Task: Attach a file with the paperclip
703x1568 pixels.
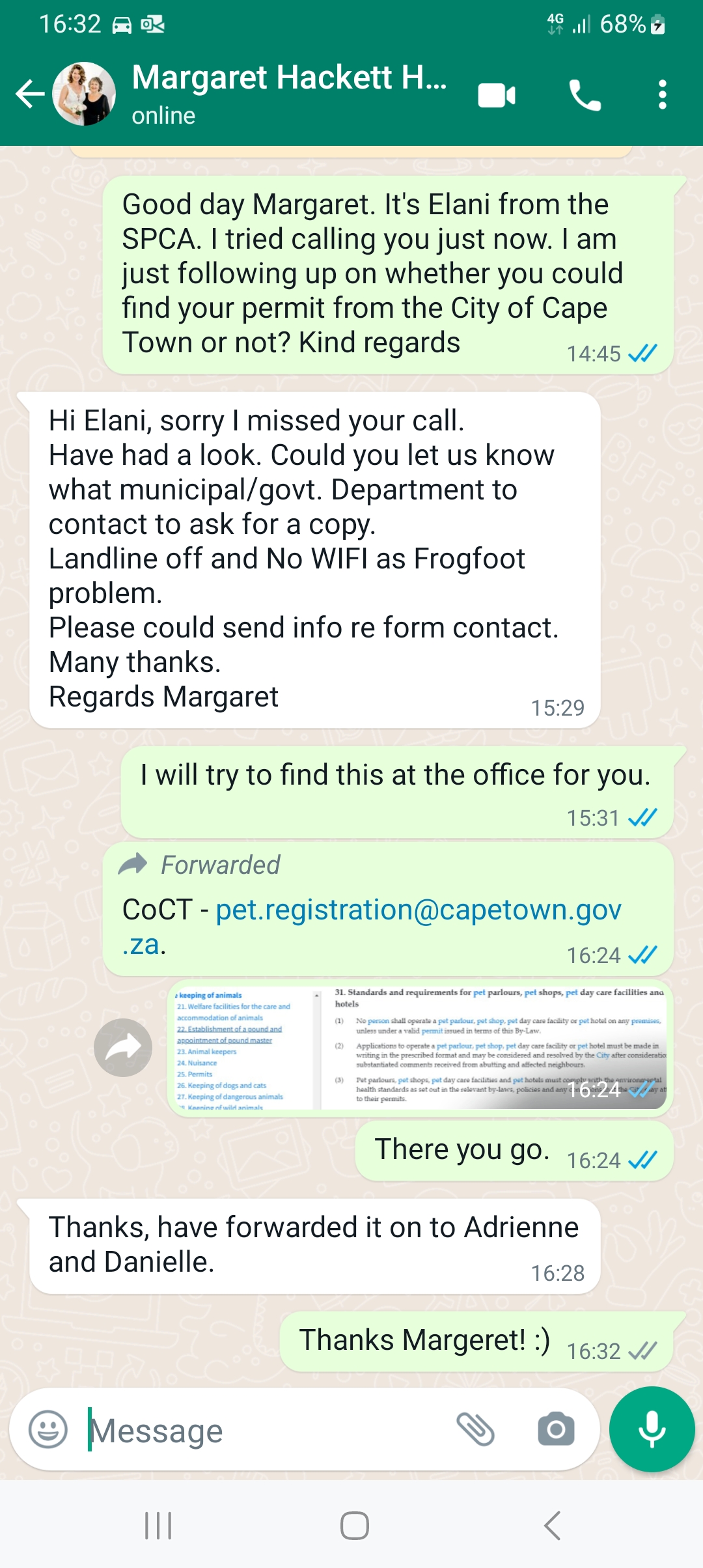Action: click(x=476, y=1430)
